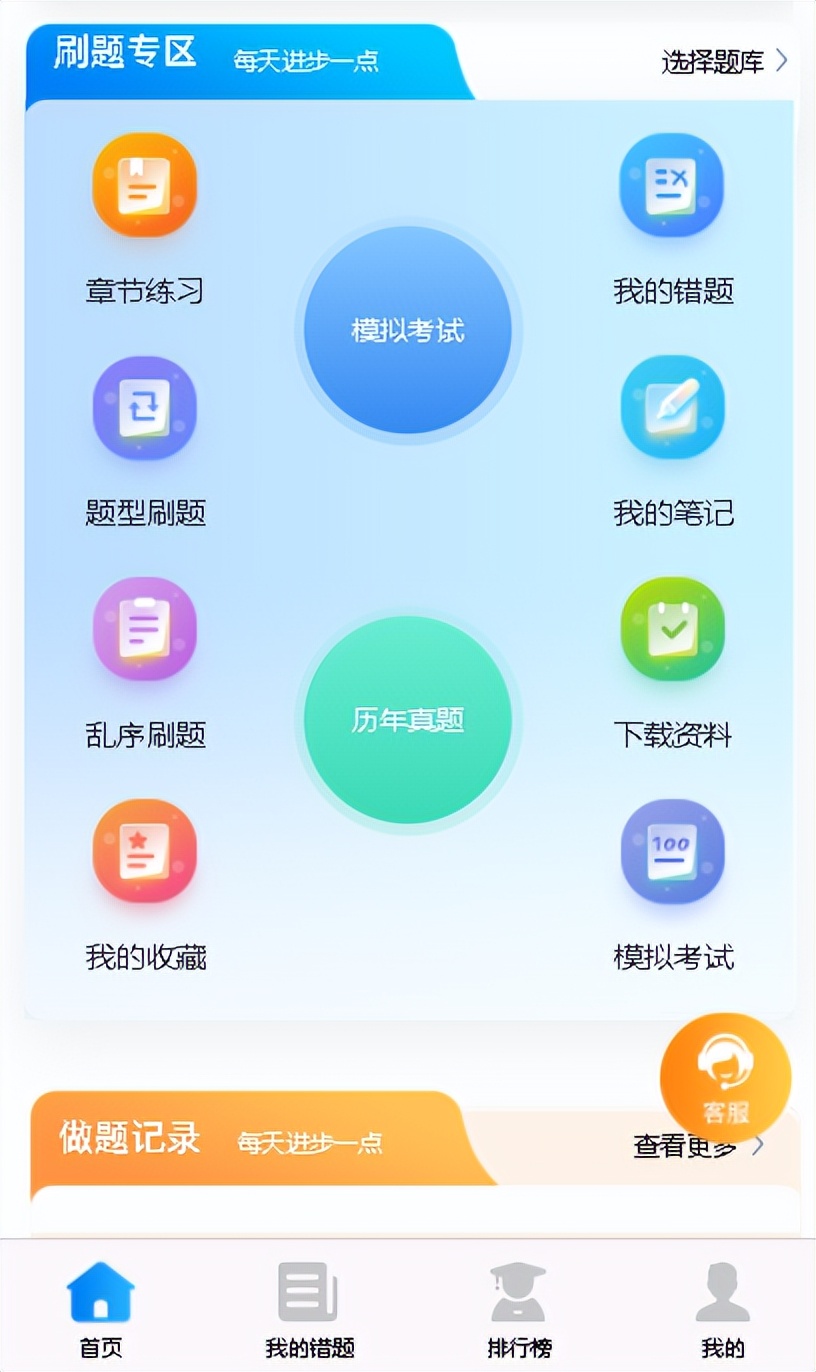
Task: Start 模拟考试 from the large blue circle
Action: pyautogui.click(x=408, y=330)
